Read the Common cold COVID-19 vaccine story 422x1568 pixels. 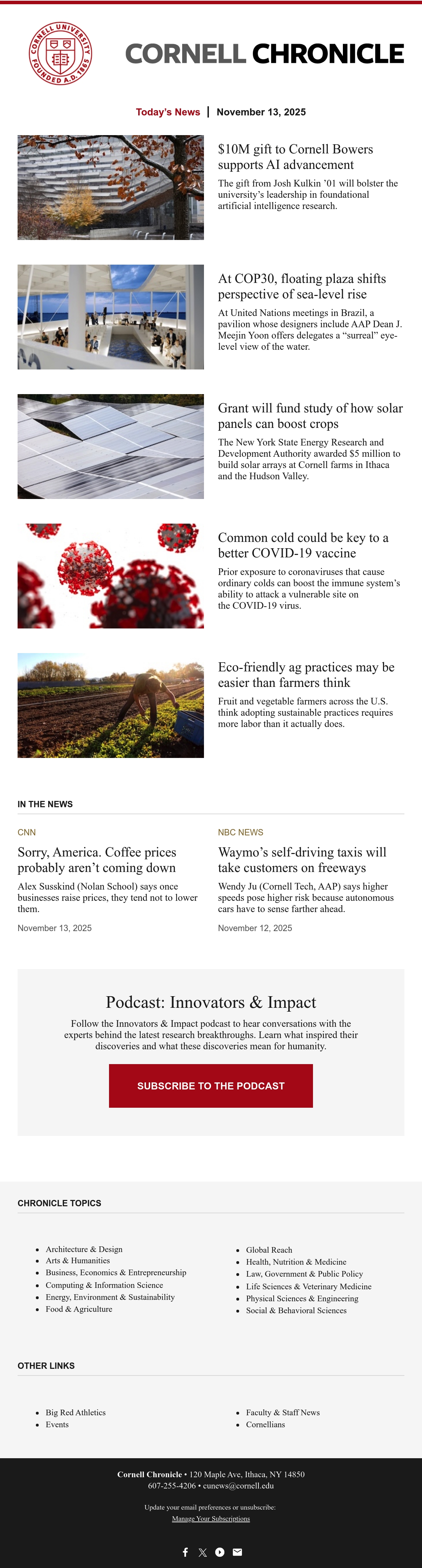click(303, 545)
